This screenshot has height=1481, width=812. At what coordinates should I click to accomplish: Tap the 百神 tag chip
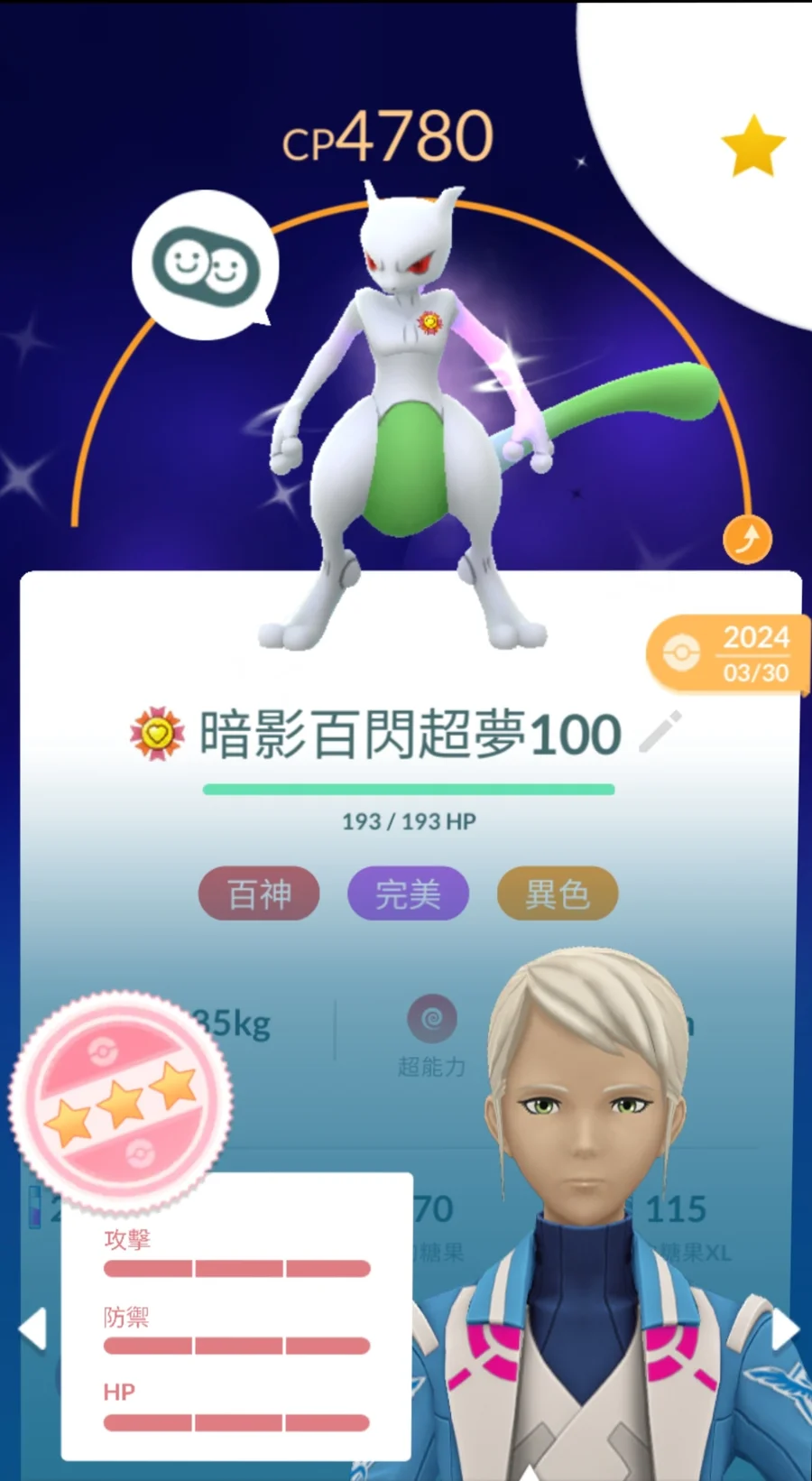(259, 894)
